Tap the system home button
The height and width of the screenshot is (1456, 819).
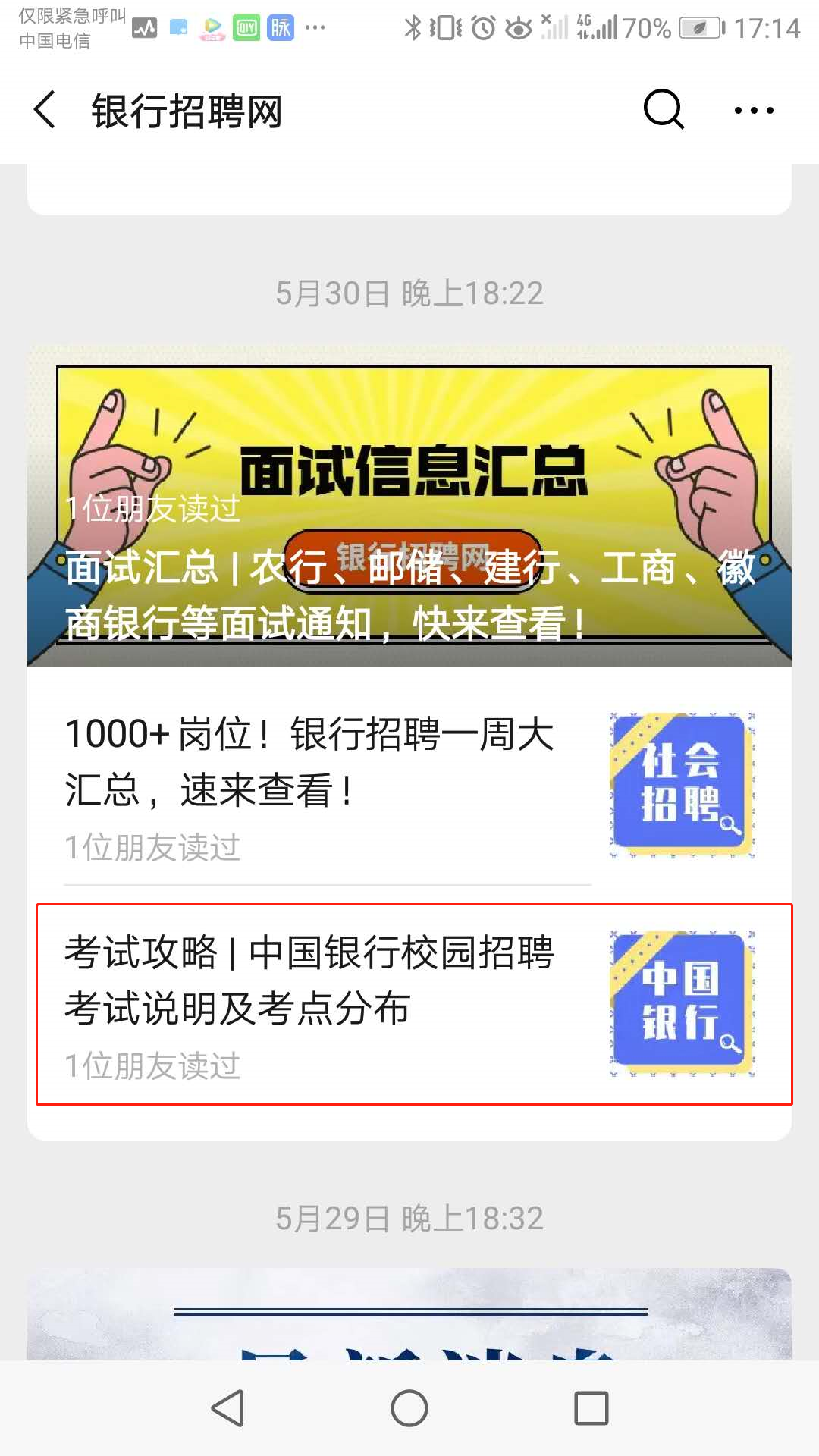click(409, 1409)
